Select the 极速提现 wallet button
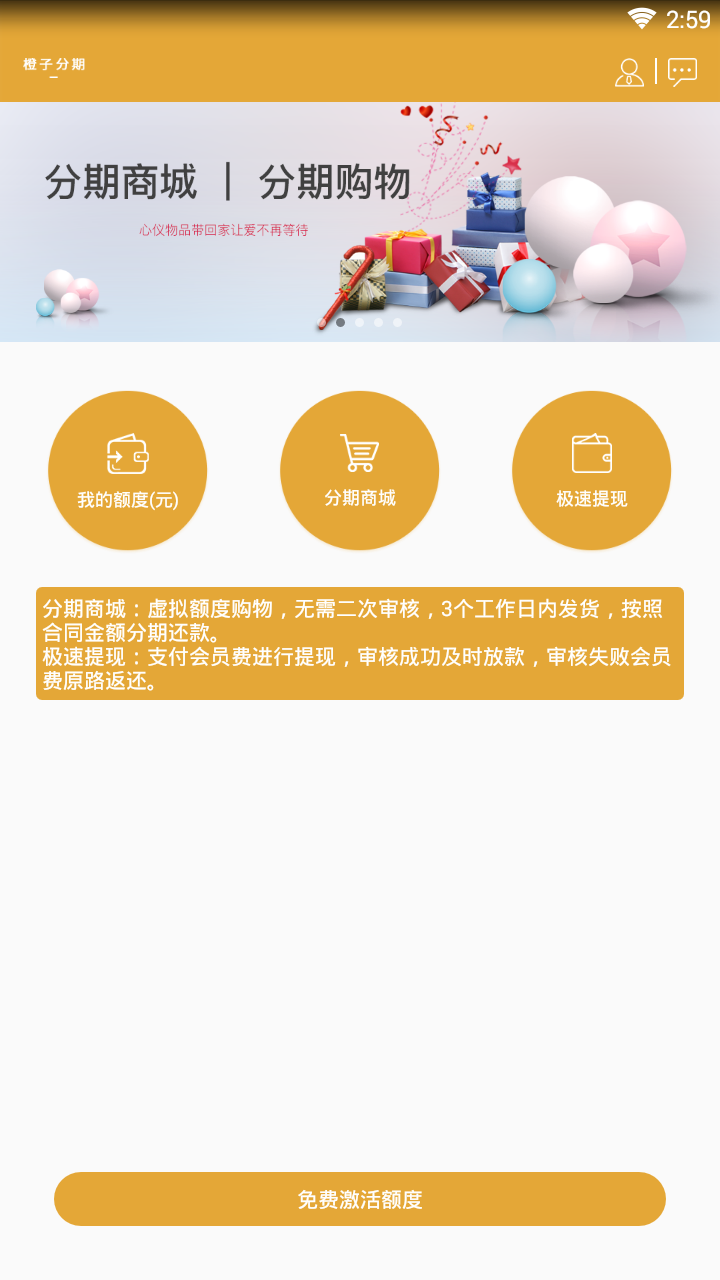Image resolution: width=720 pixels, height=1280 pixels. [x=591, y=470]
